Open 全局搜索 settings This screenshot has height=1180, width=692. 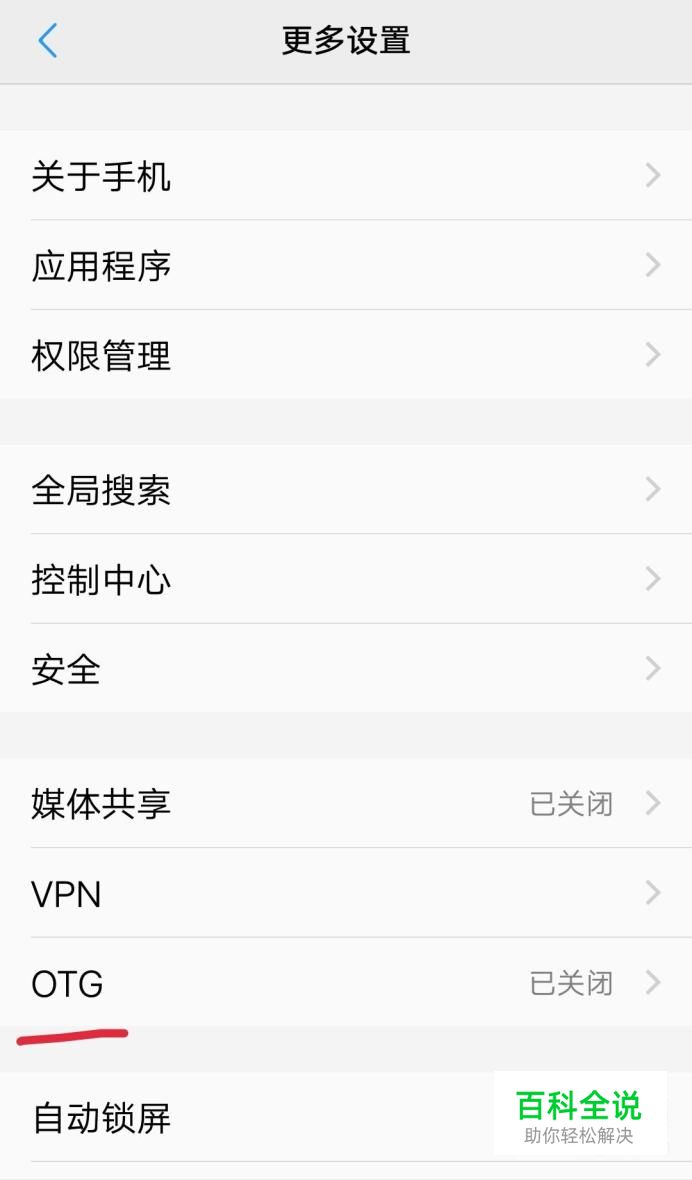tap(346, 489)
